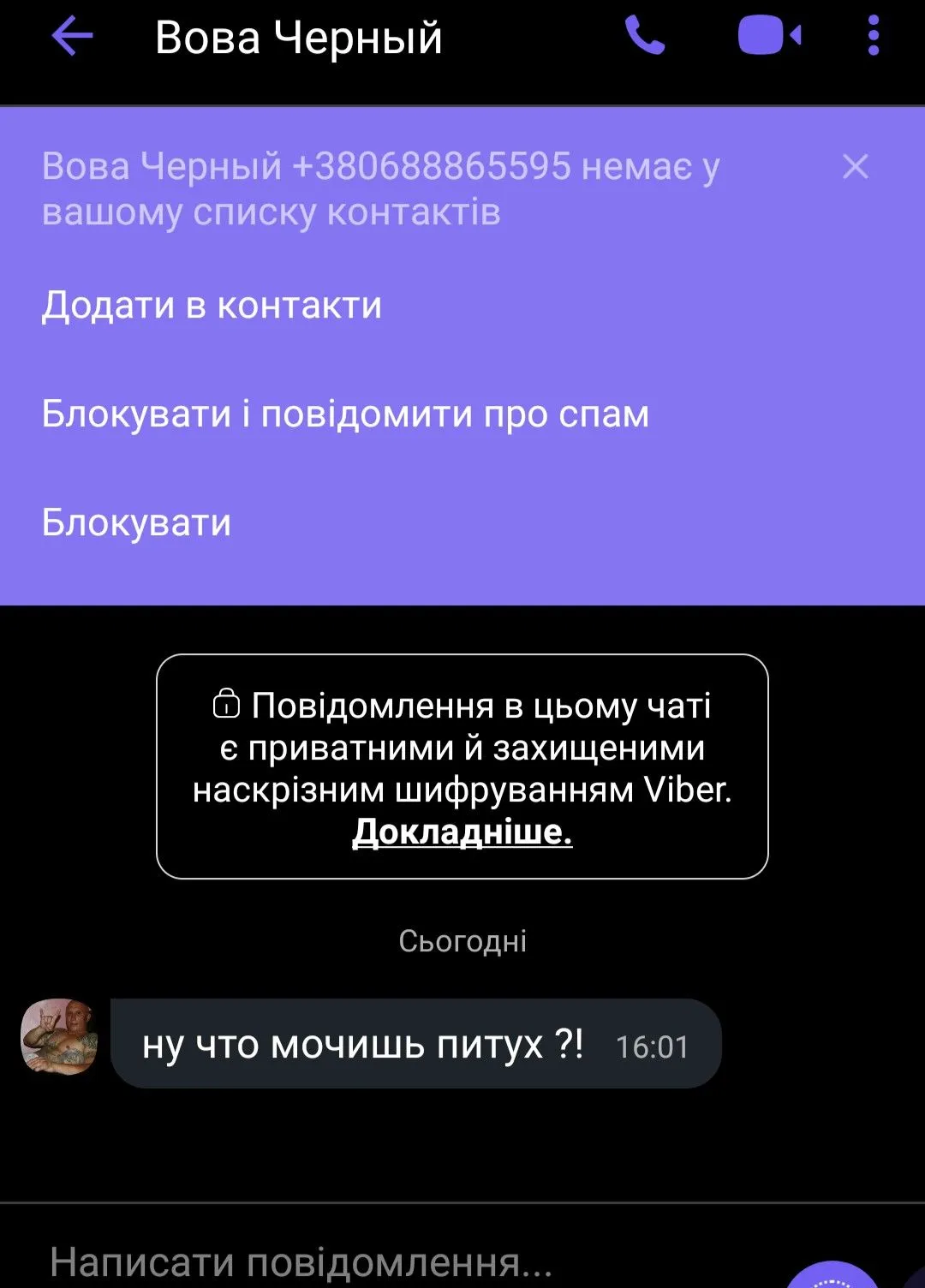Screen dimensions: 925x1288
Task: Start a voice call with Вова Черный
Action: (644, 37)
